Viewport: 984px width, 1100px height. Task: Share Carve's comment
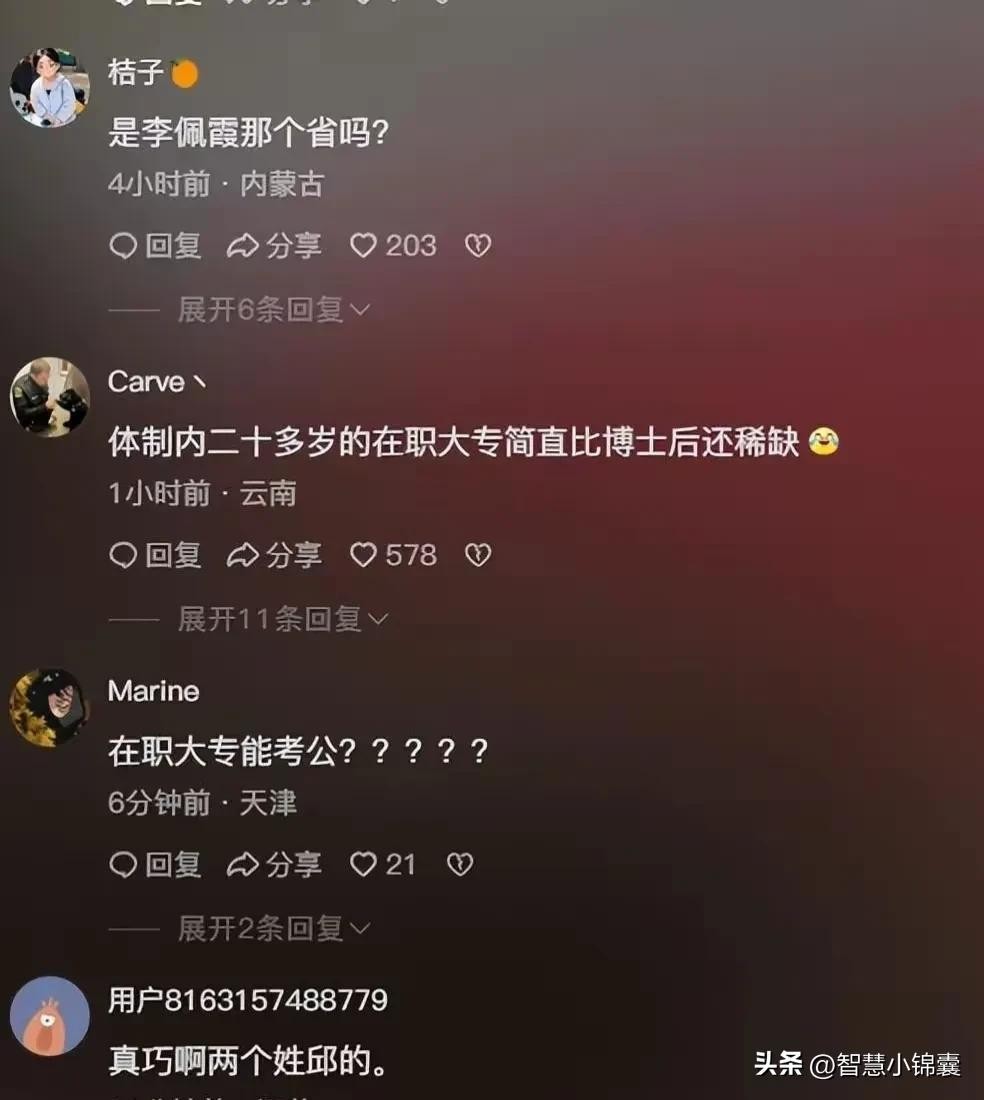pos(274,555)
